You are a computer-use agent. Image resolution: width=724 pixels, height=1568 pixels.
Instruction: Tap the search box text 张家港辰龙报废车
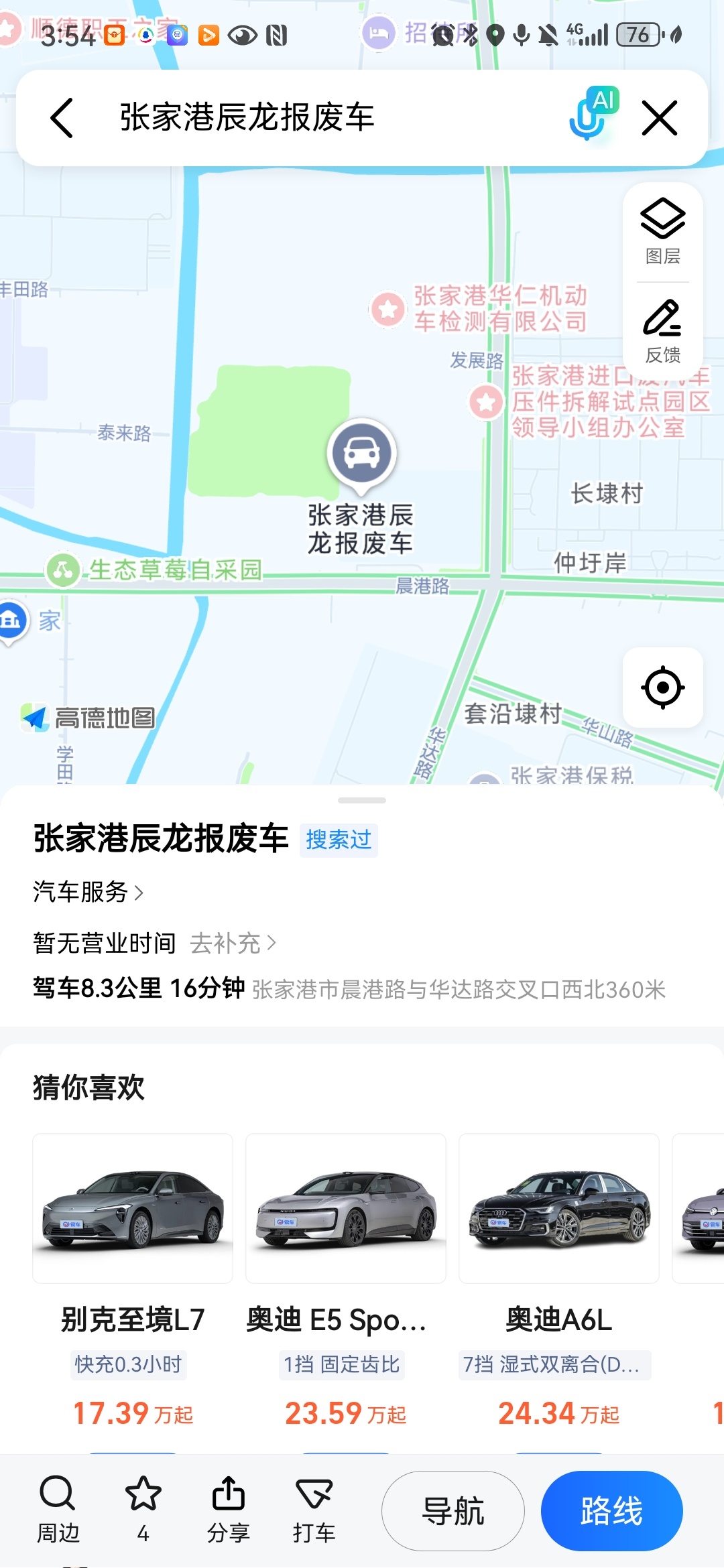[247, 118]
